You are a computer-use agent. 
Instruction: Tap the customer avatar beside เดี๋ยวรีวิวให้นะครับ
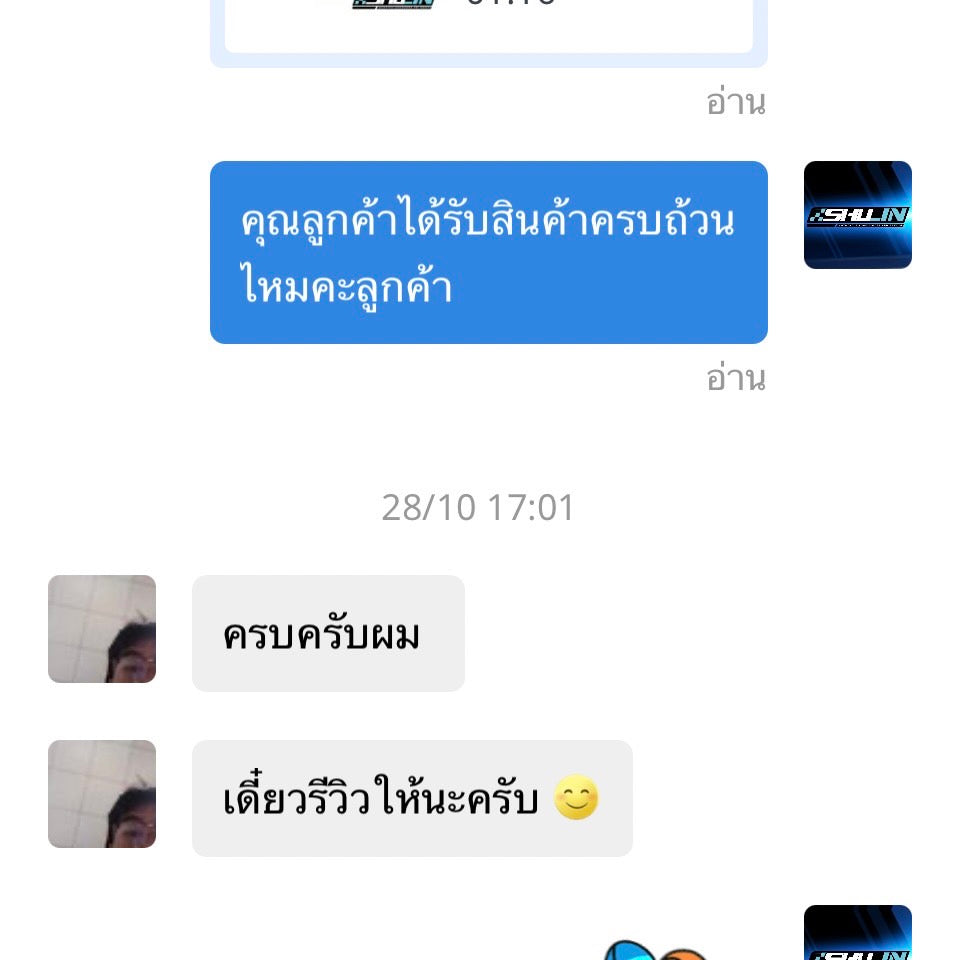tap(102, 794)
